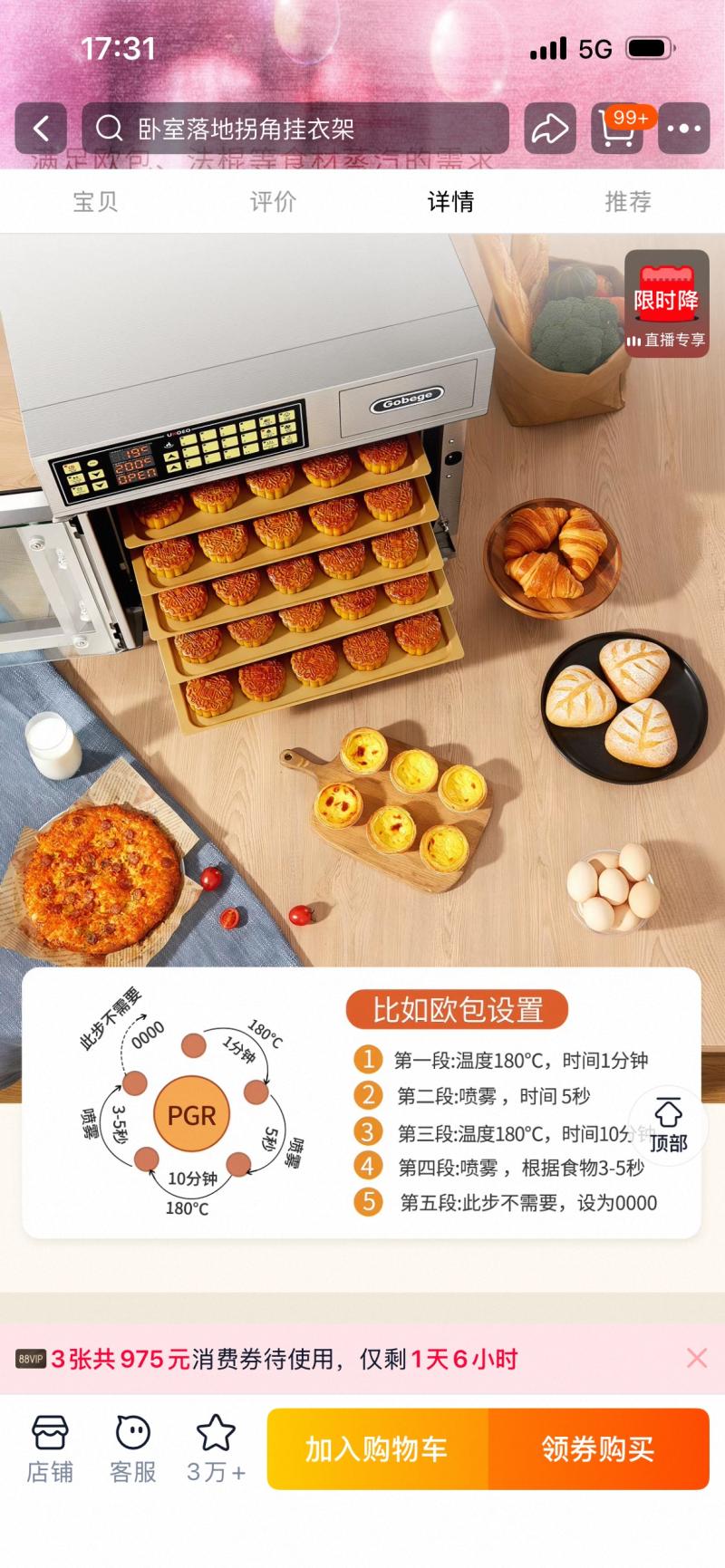Screen dimensions: 725x1568
Task: Dismiss the 消费券 coupon banner
Action: pyautogui.click(x=696, y=1358)
